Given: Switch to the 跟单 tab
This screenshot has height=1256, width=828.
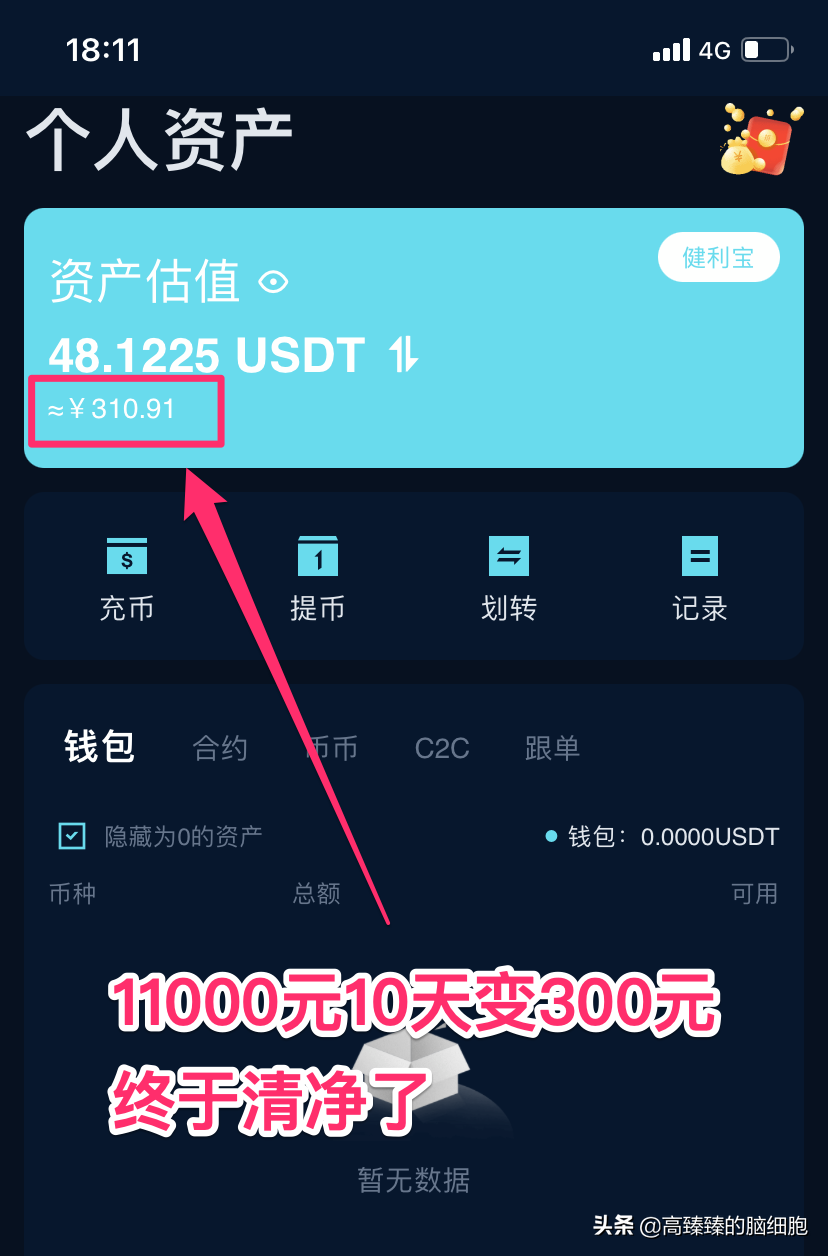Looking at the screenshot, I should tap(552, 748).
